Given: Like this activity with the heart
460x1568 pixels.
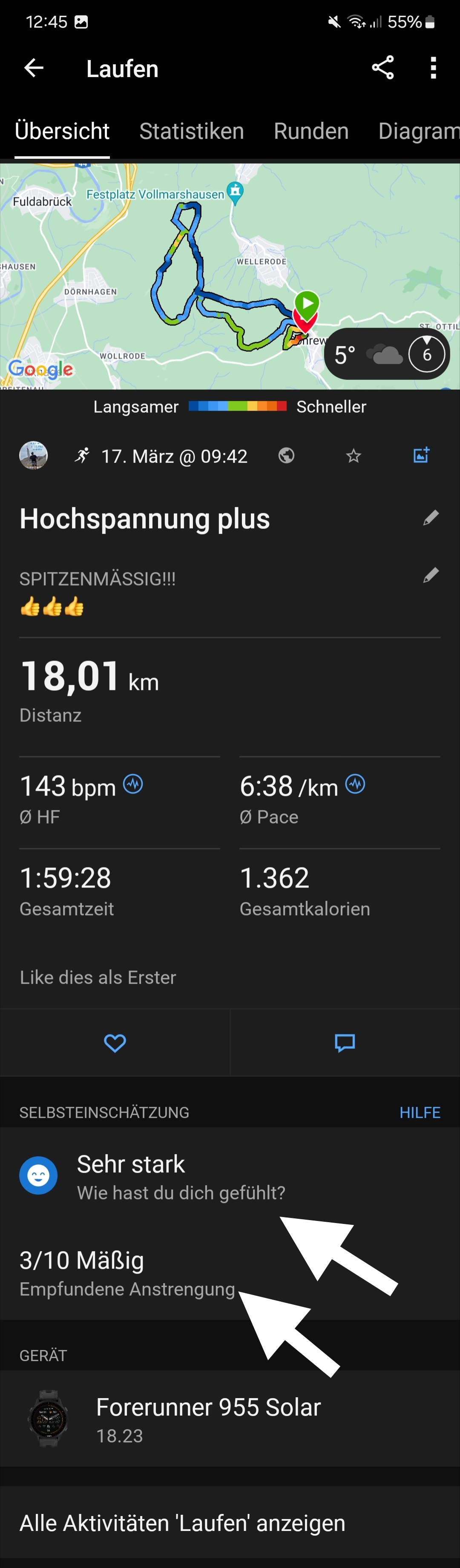Looking at the screenshot, I should point(115,1042).
